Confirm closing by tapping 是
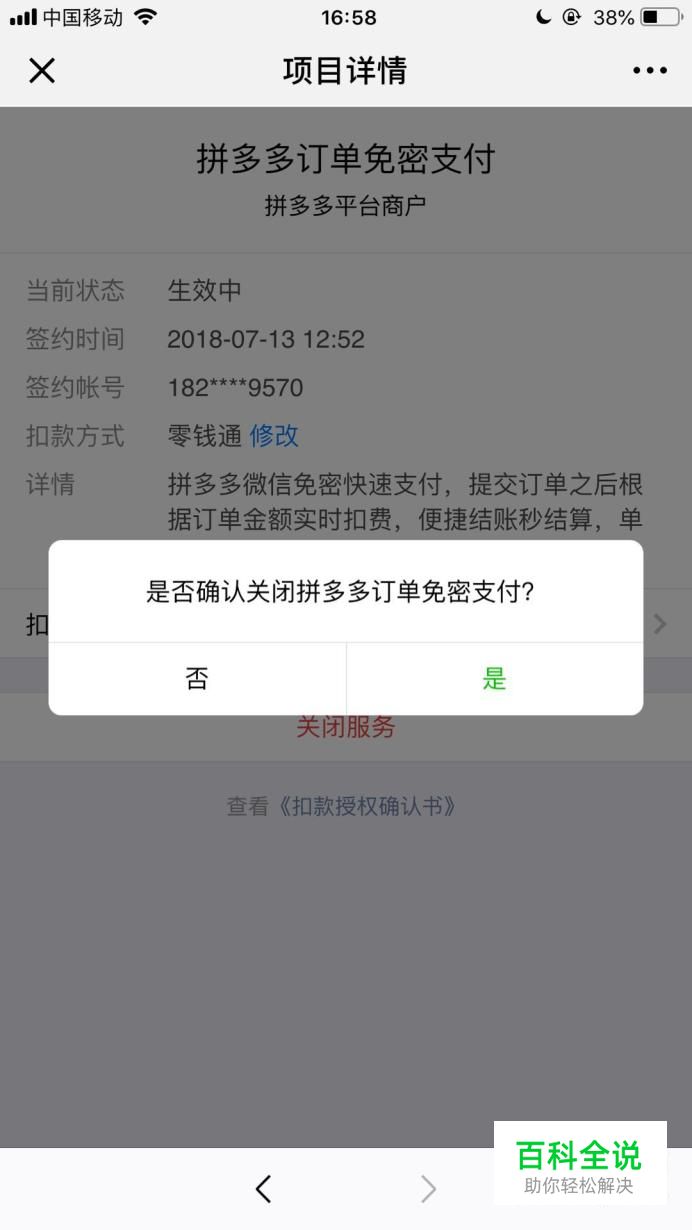 pos(495,679)
